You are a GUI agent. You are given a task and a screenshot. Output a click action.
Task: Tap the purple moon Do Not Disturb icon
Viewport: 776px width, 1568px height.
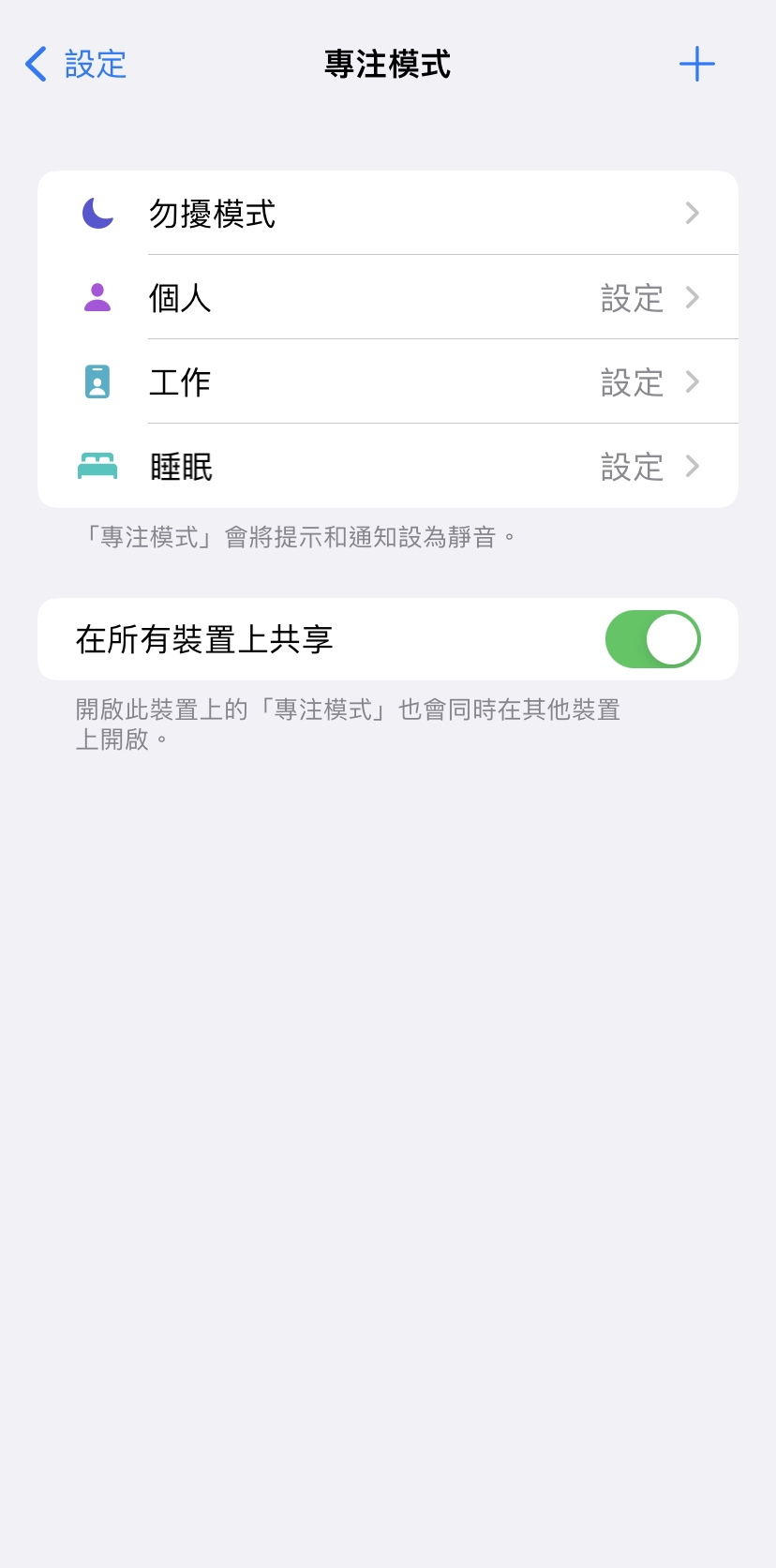[97, 212]
